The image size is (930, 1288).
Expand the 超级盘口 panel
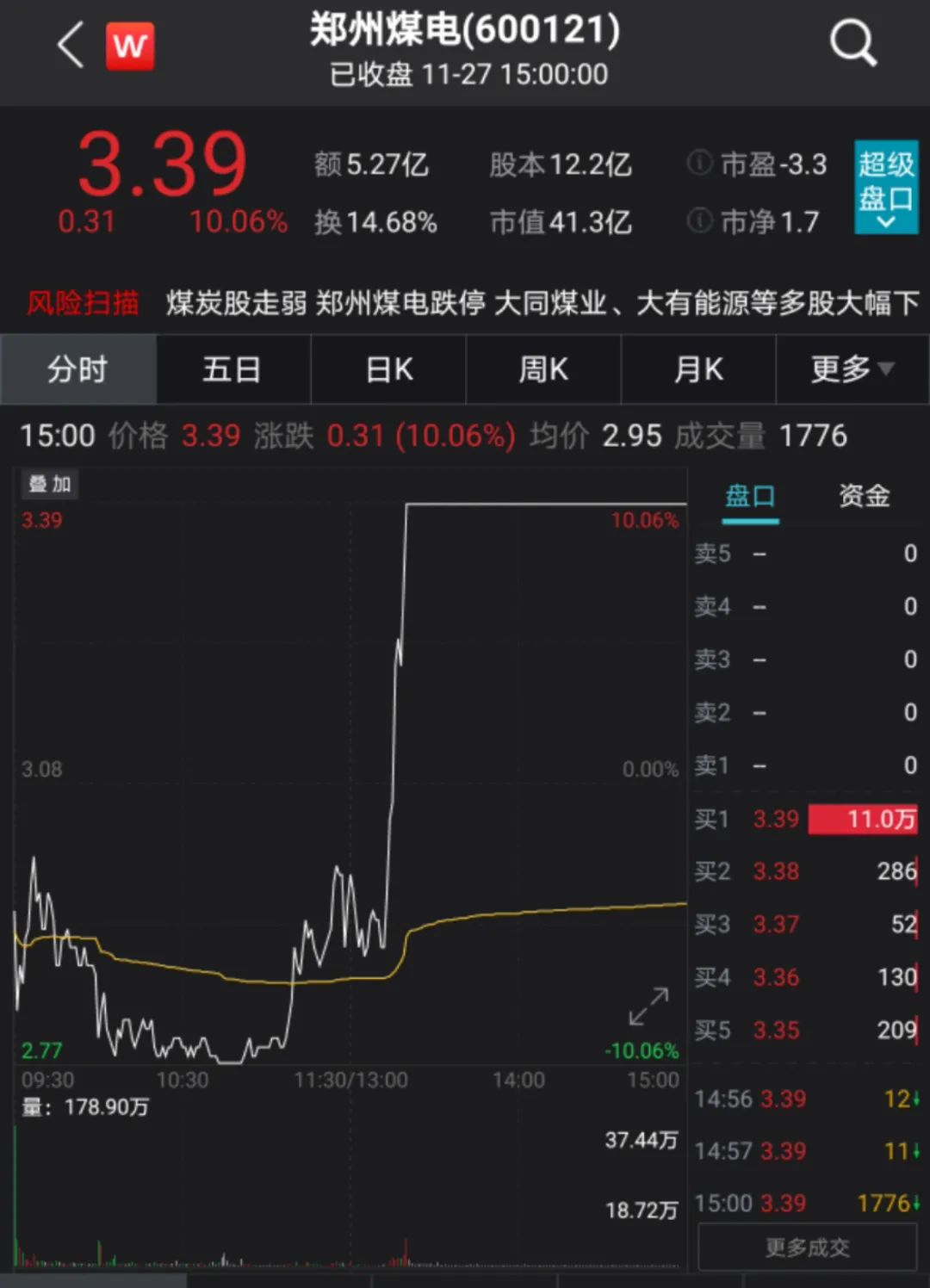pos(886,188)
